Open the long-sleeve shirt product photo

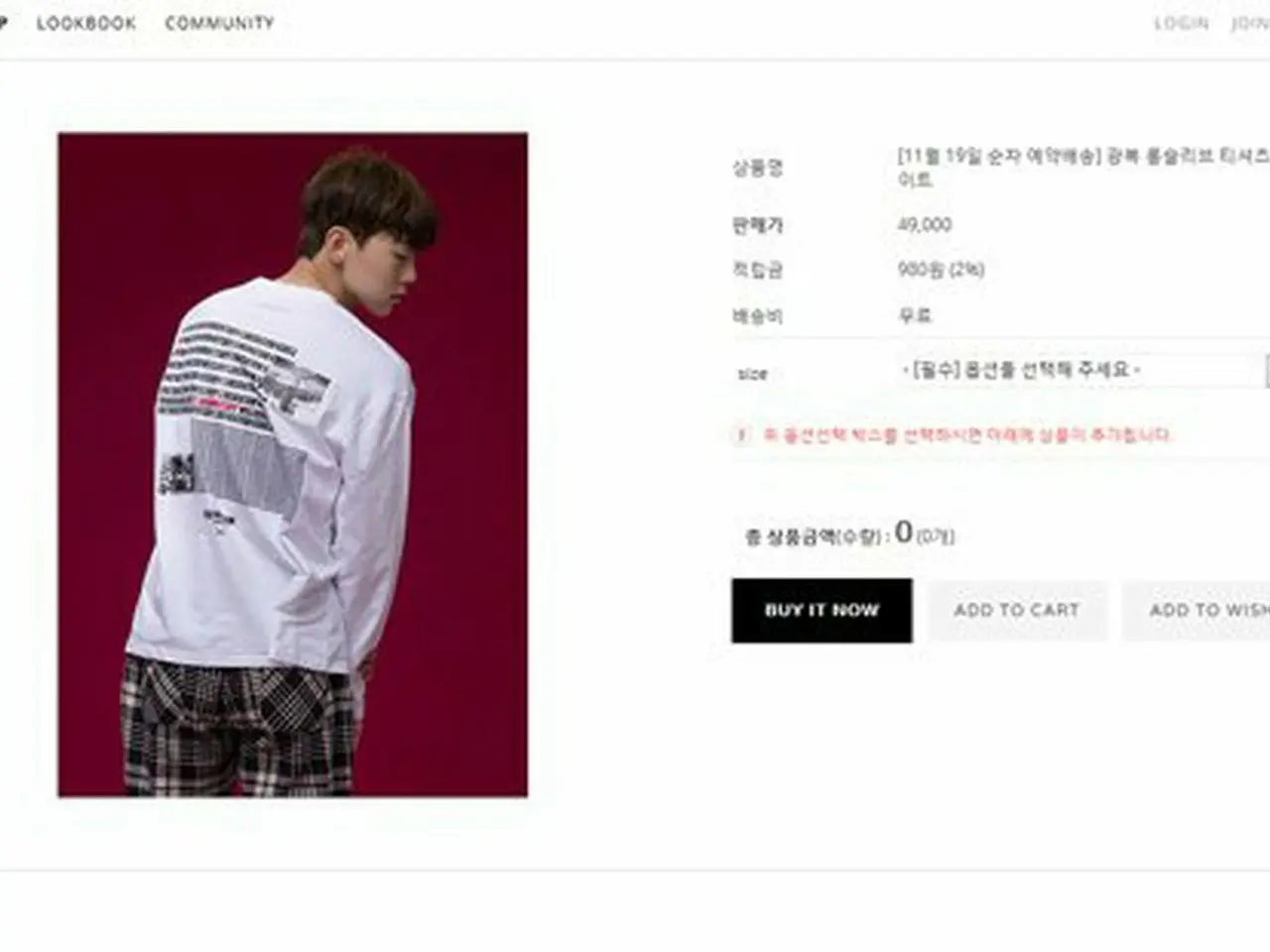293,464
